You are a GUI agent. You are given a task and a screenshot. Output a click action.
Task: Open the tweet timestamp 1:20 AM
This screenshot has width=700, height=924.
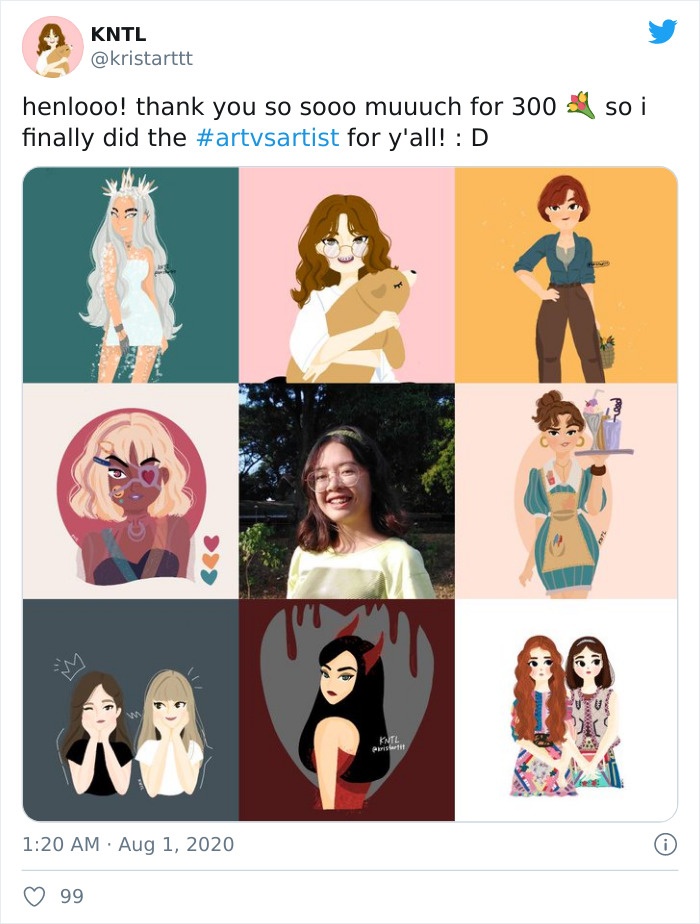tap(61, 844)
